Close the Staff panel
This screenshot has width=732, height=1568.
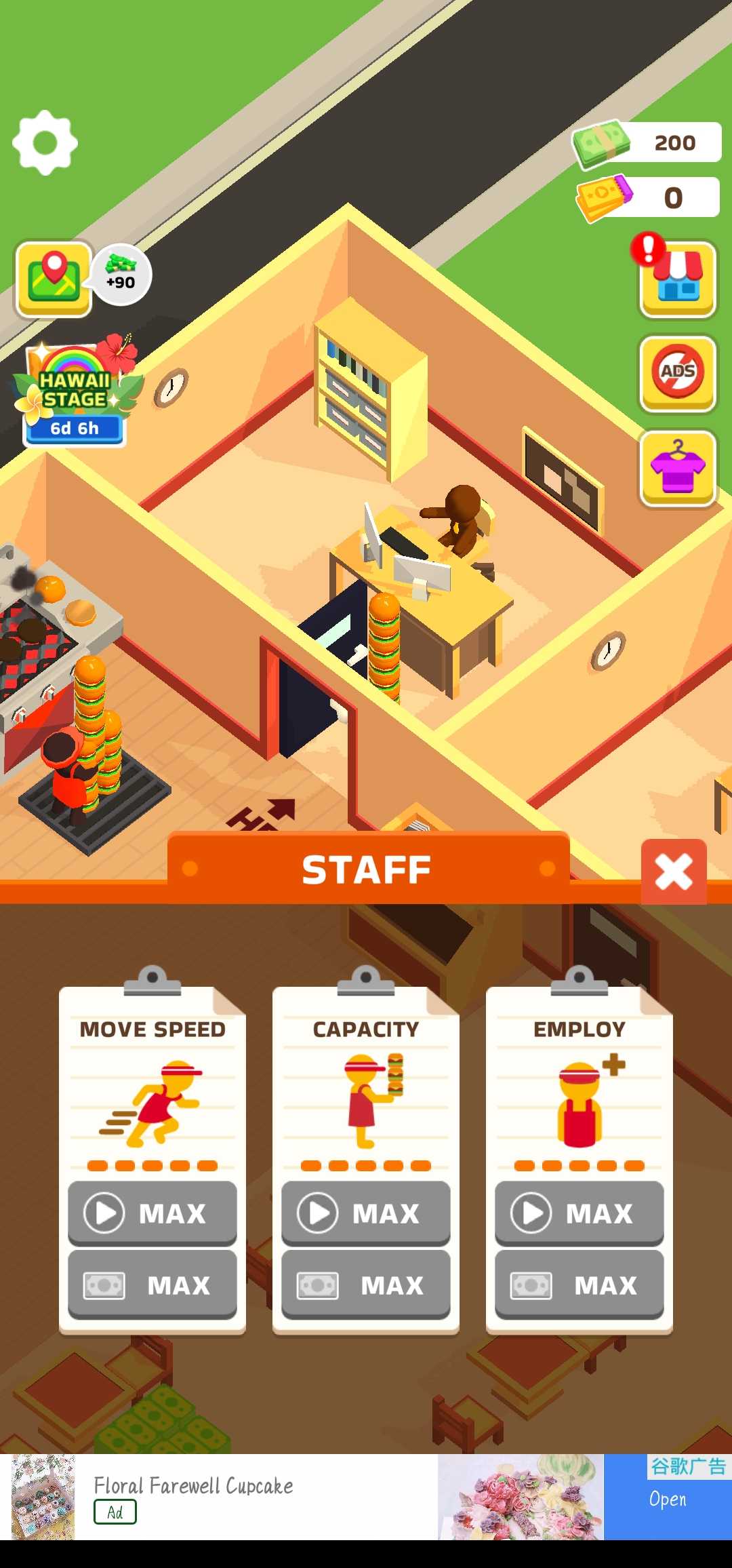(x=673, y=871)
